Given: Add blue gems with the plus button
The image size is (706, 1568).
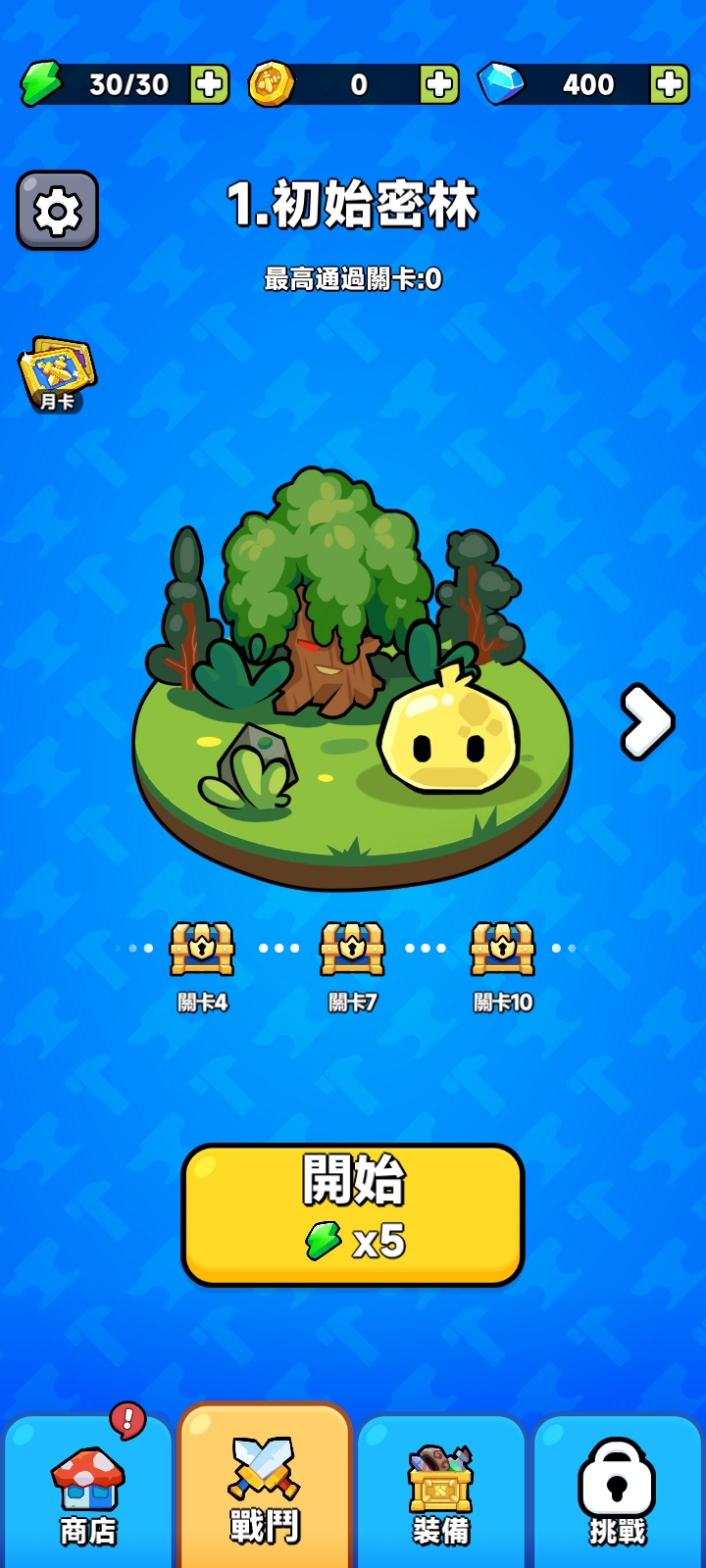Looking at the screenshot, I should point(670,85).
